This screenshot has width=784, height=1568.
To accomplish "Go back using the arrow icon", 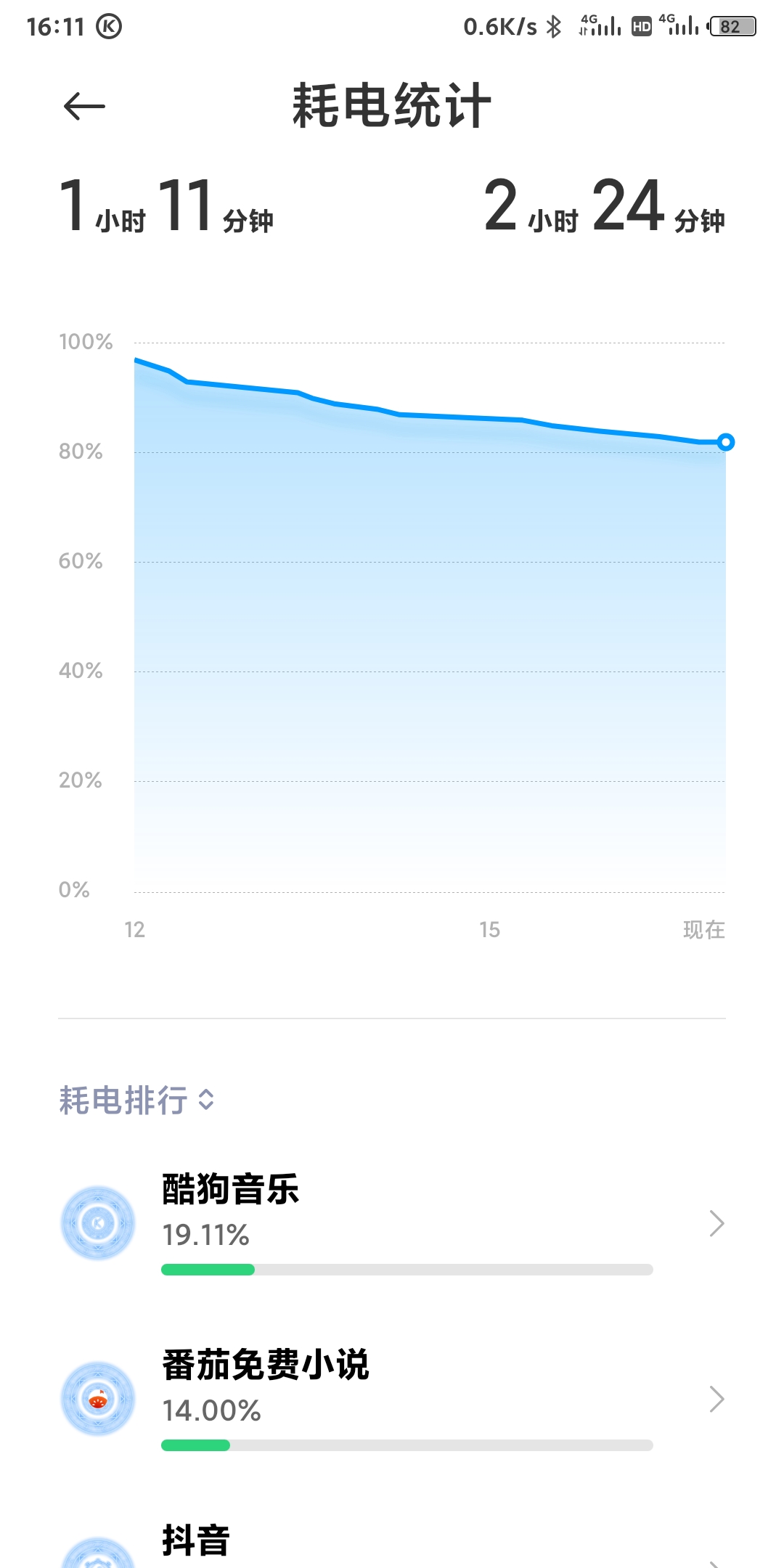I will tap(84, 107).
